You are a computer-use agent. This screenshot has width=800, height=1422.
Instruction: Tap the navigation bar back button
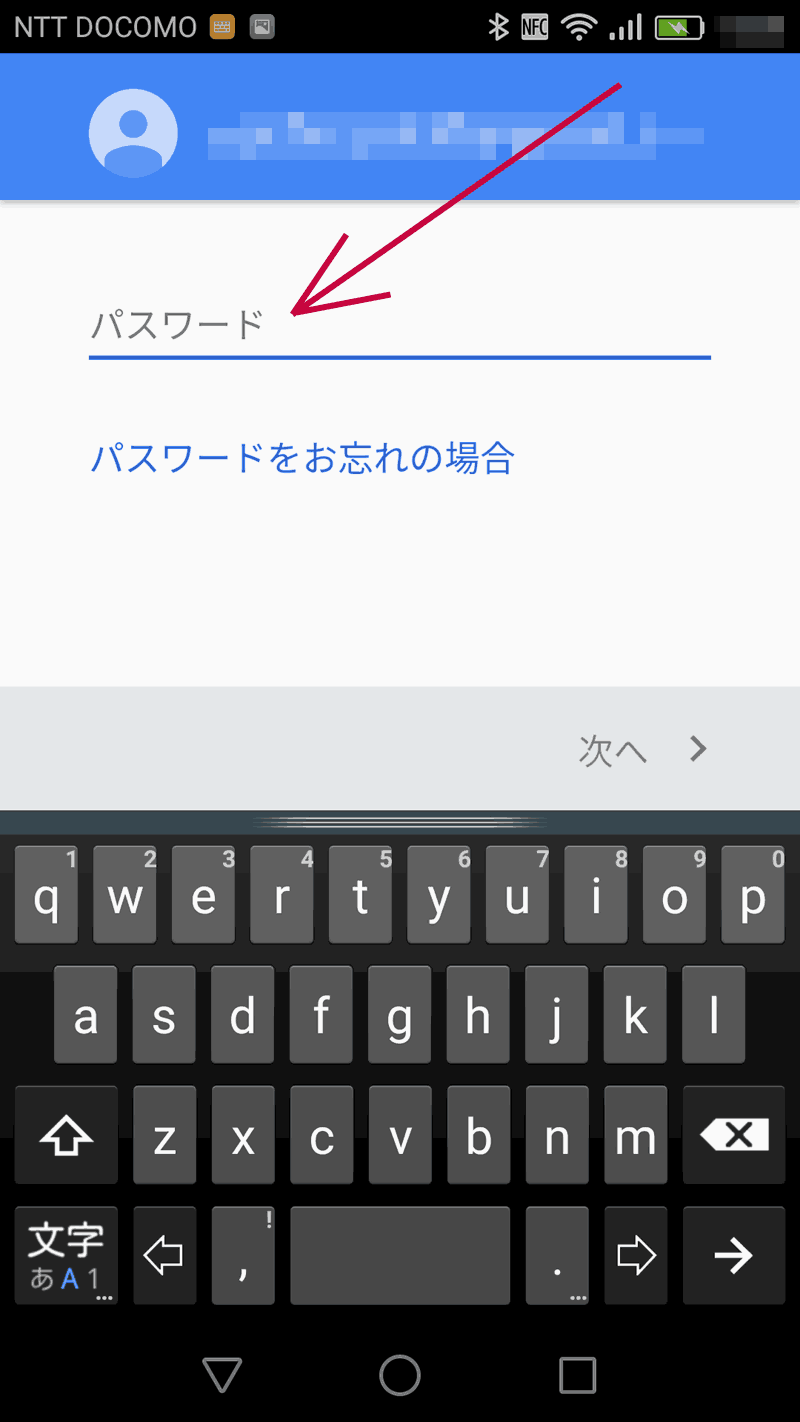[222, 1375]
